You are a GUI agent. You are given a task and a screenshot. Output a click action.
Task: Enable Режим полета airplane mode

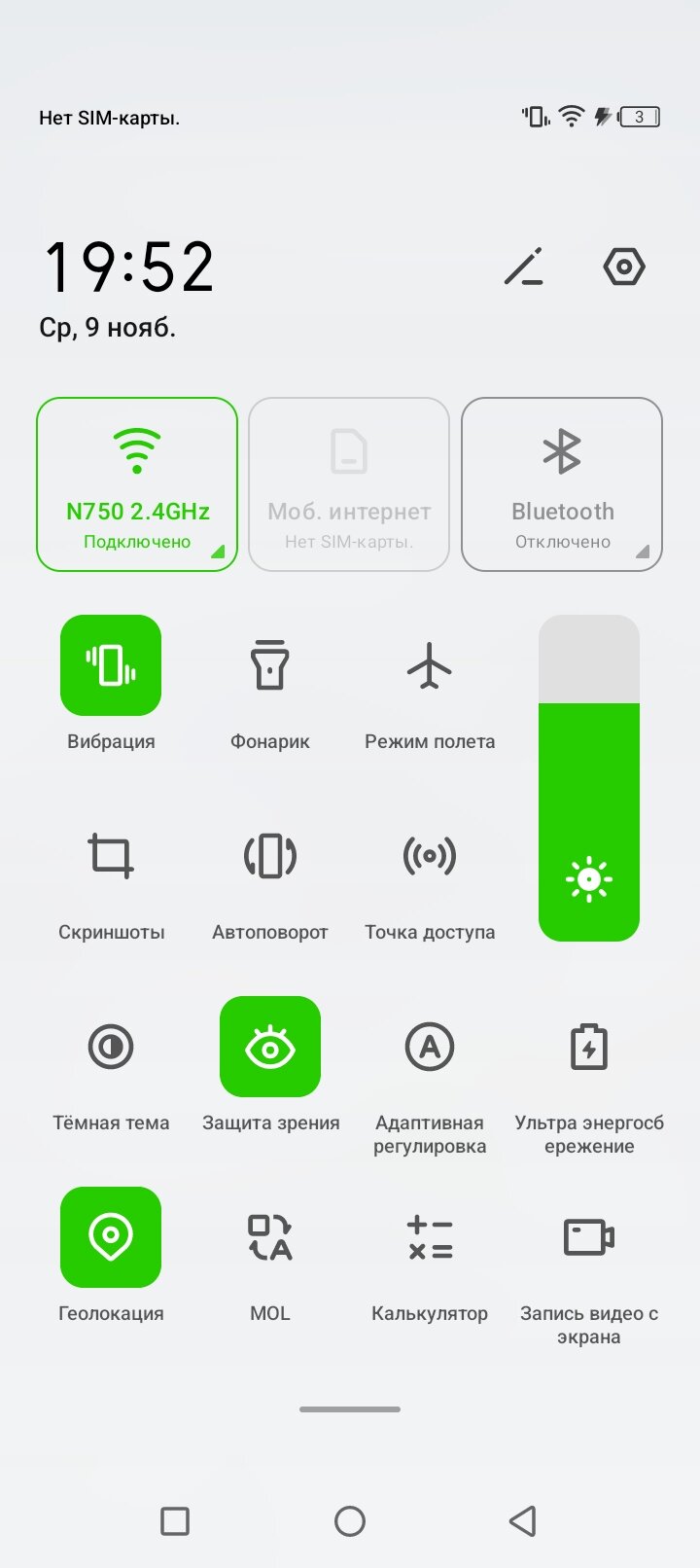[430, 665]
